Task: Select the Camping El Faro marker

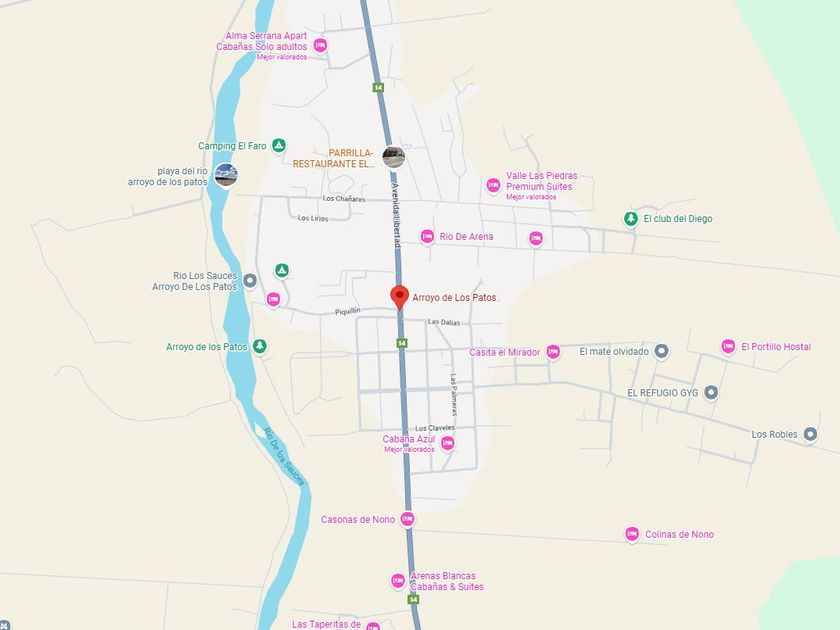Action: pos(279,146)
